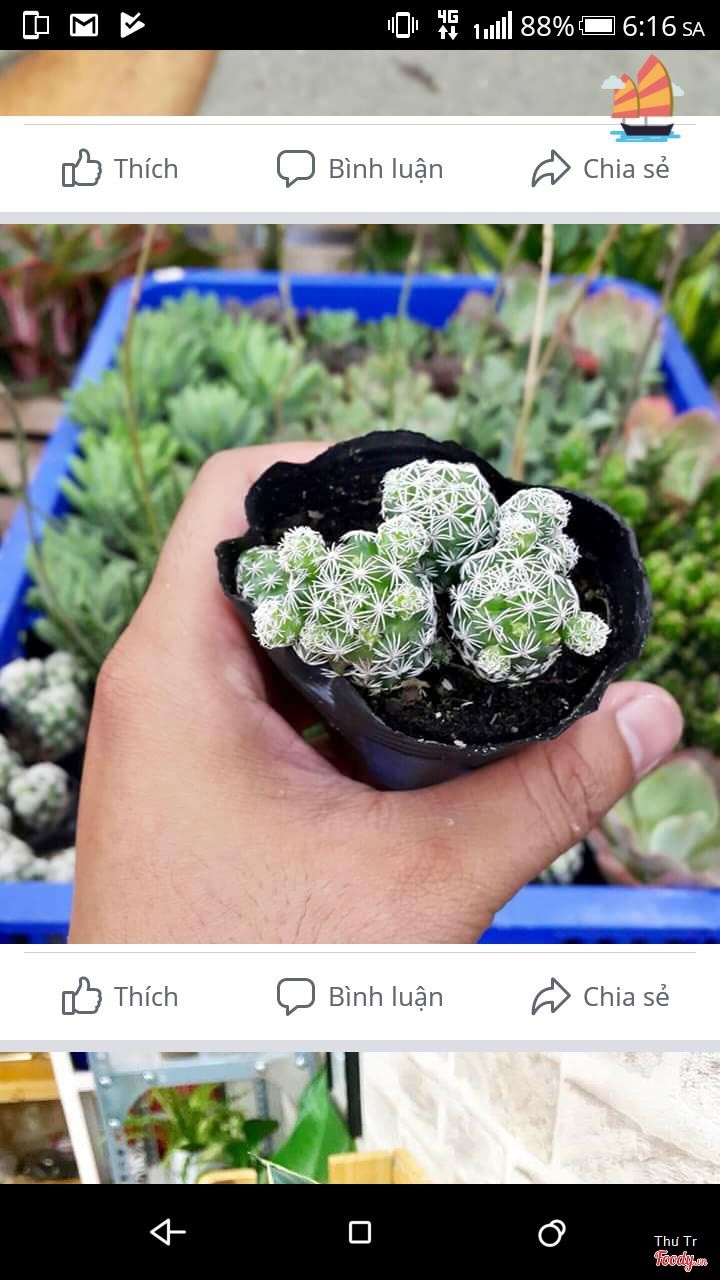Like the cactus photo post
This screenshot has height=1280, width=720.
[120, 996]
